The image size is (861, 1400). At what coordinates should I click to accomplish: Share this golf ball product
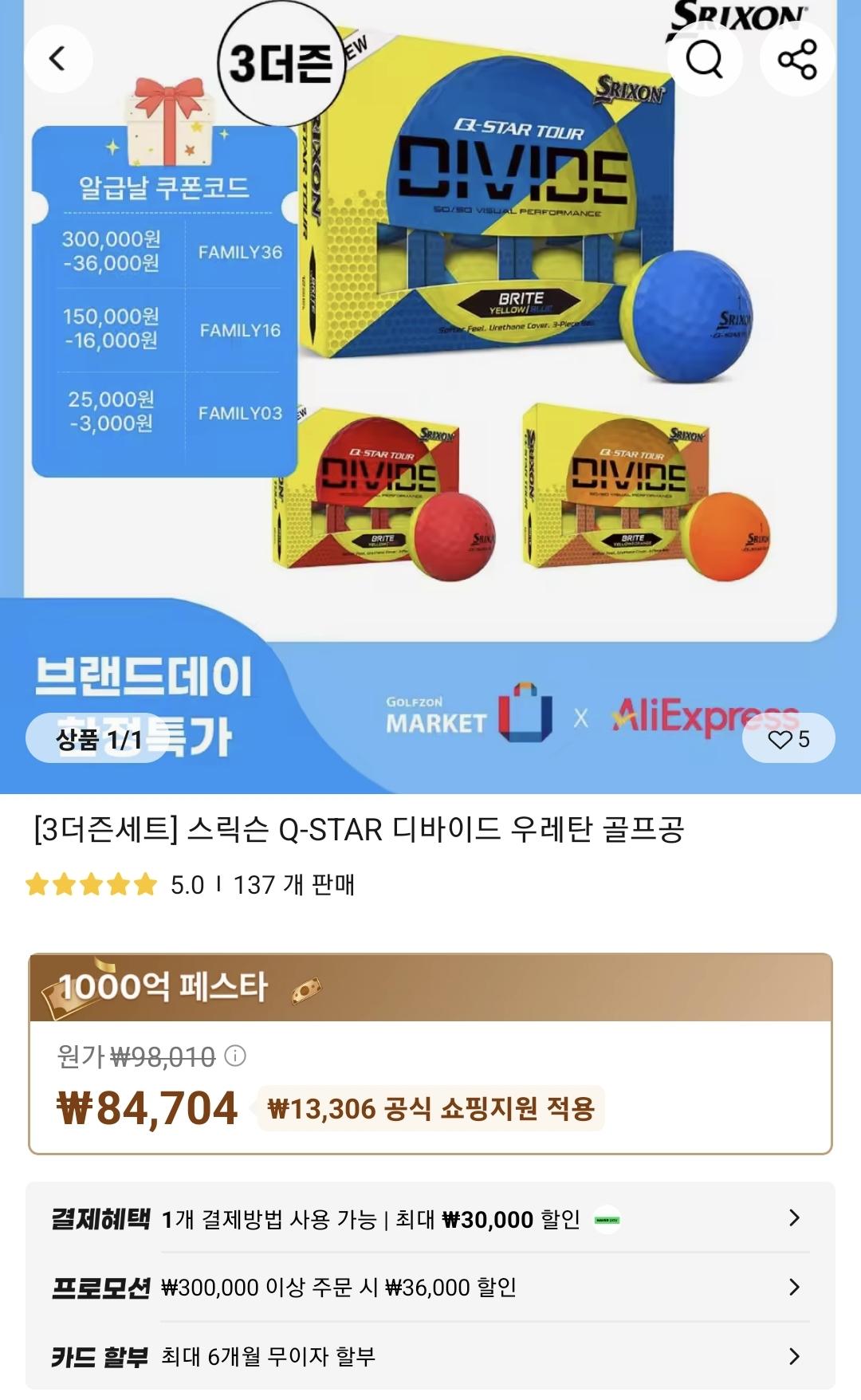(796, 58)
